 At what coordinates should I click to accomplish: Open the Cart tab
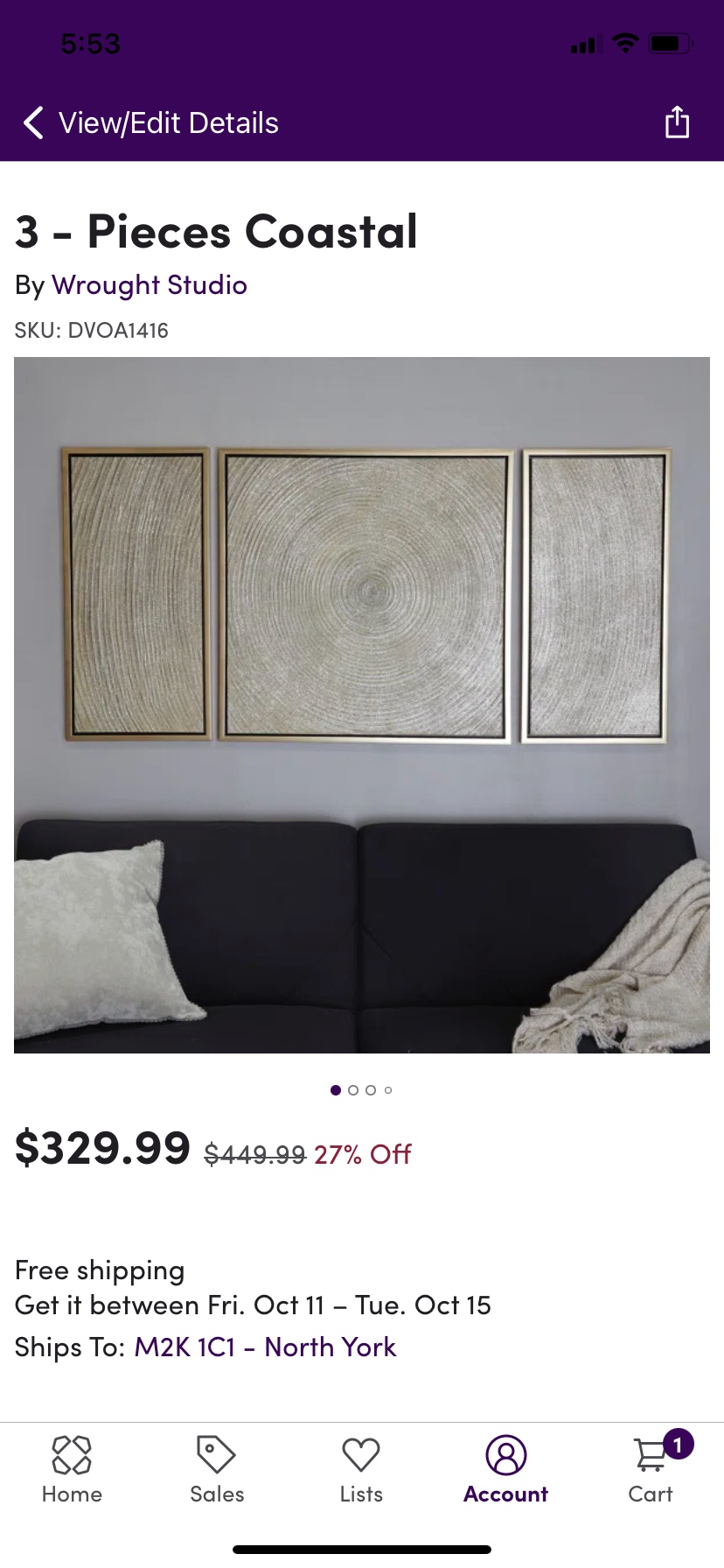(x=651, y=1470)
